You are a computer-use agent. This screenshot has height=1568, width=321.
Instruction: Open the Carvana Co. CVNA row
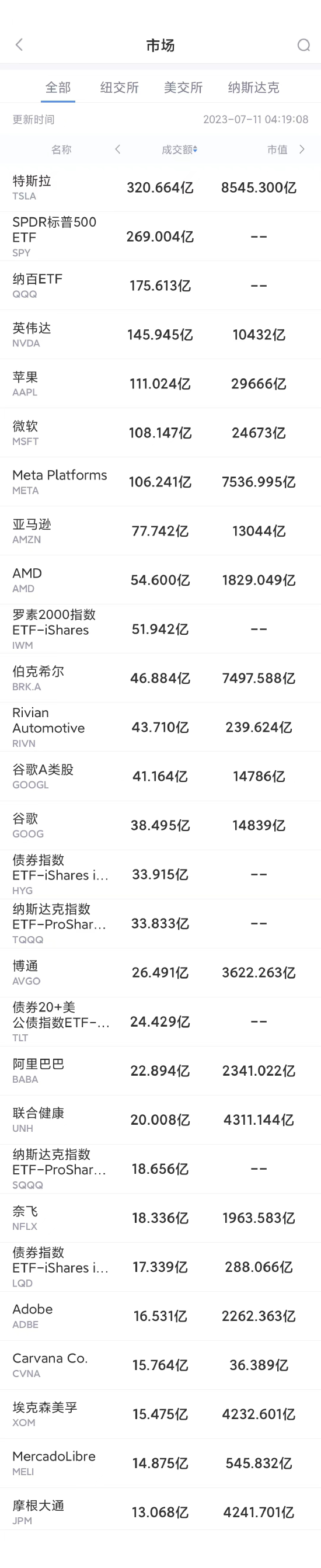tap(160, 1365)
